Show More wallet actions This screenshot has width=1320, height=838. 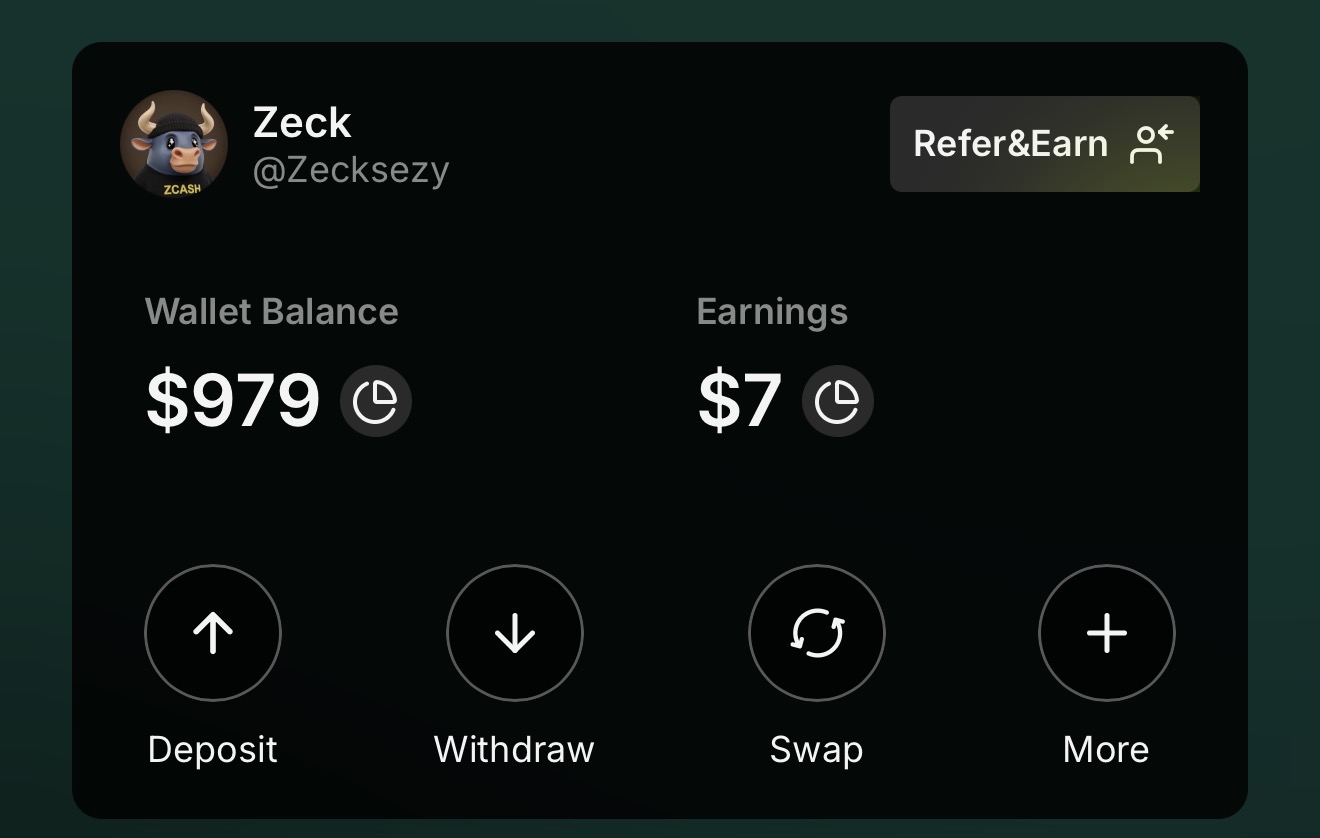(x=1107, y=633)
